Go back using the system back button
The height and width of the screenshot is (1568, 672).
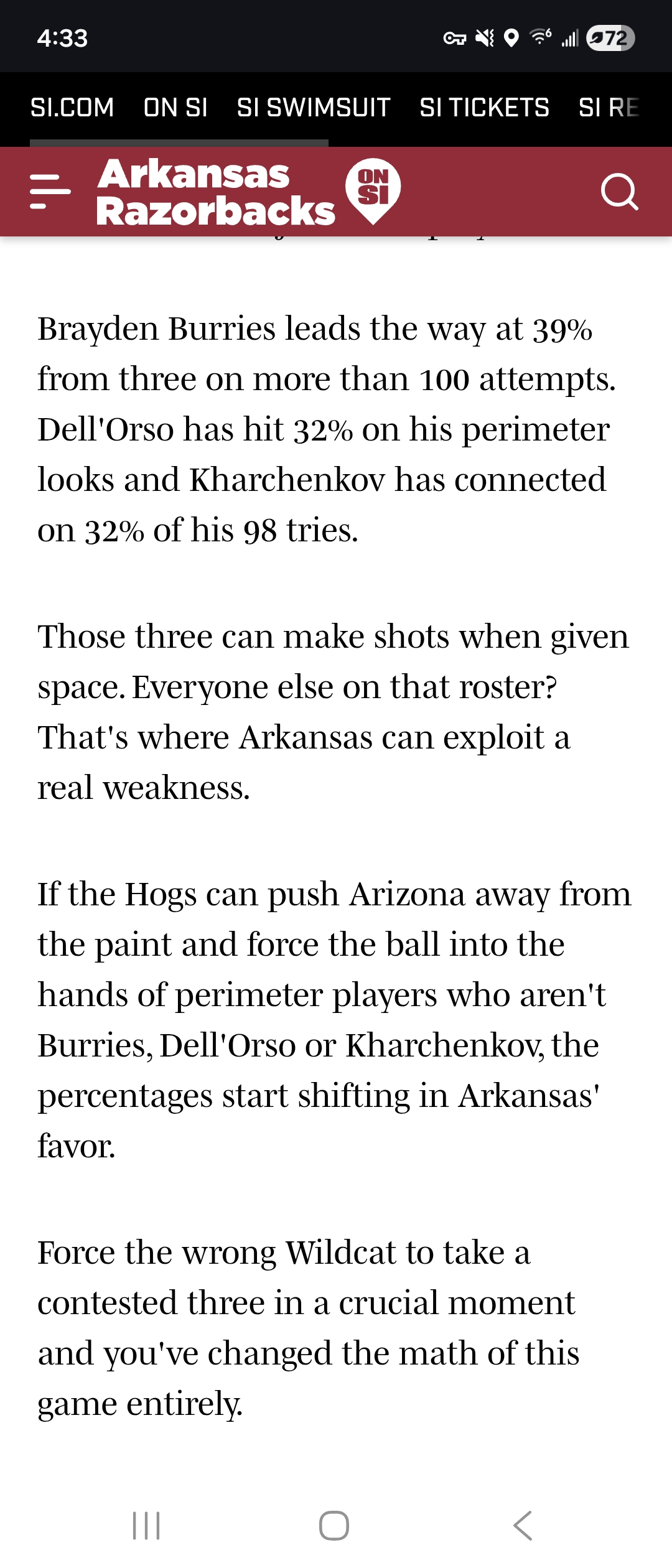523,1526
